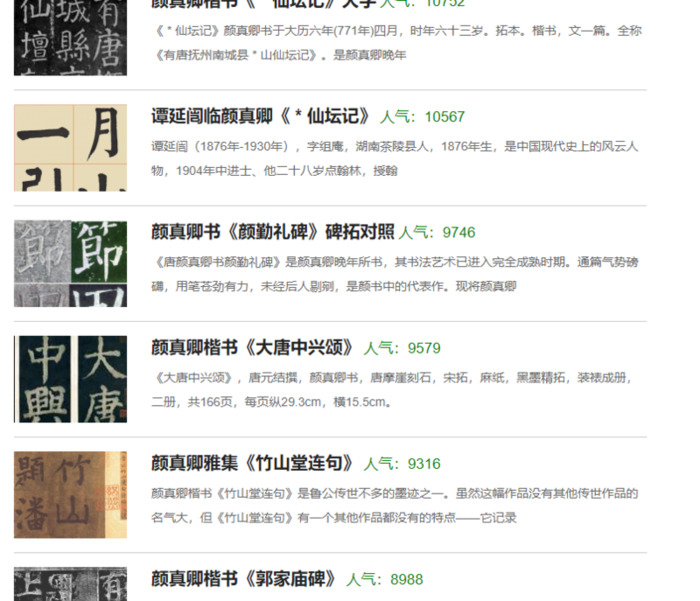
Task: Open 颜真卿楷书《郭家庙碑》 article
Action: pos(245,579)
